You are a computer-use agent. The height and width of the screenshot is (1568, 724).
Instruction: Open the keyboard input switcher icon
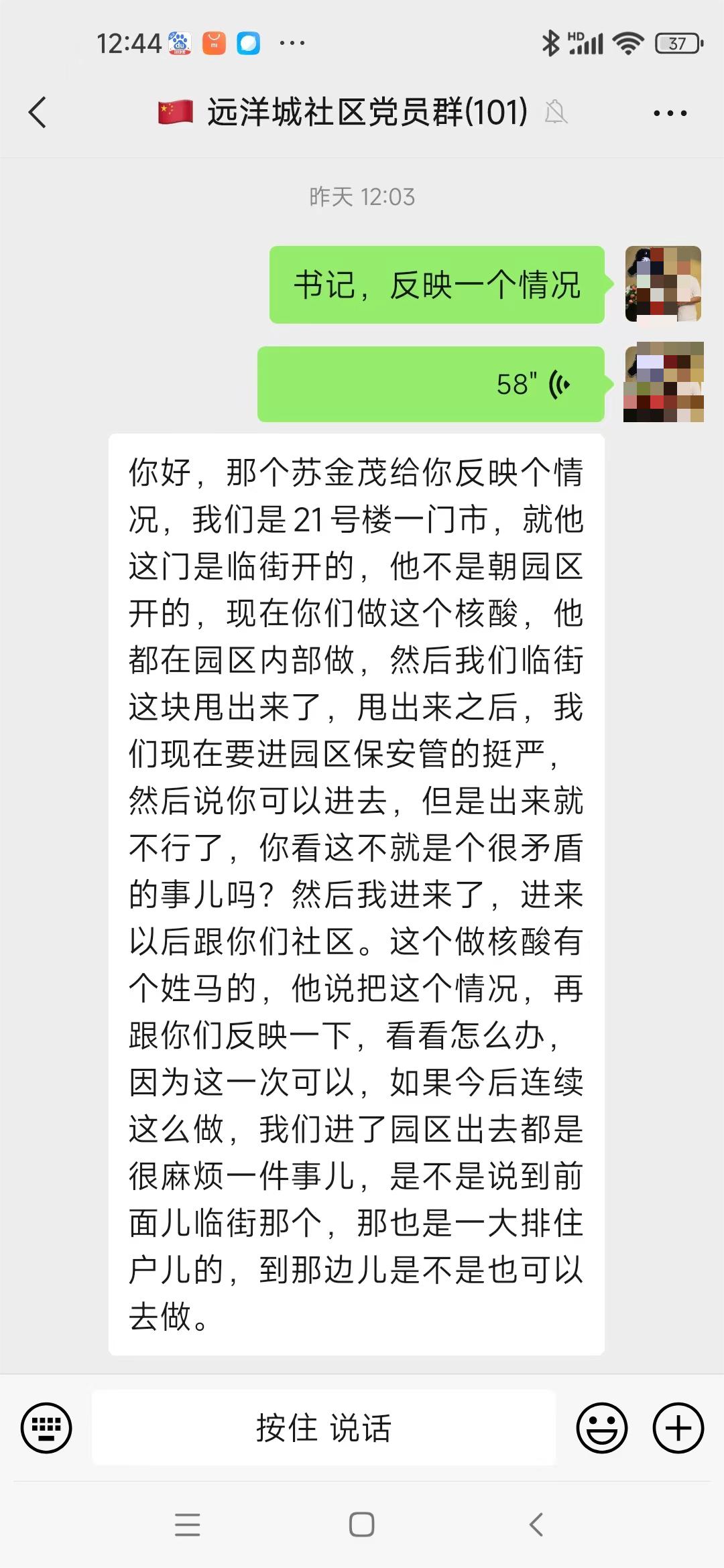46,1426
